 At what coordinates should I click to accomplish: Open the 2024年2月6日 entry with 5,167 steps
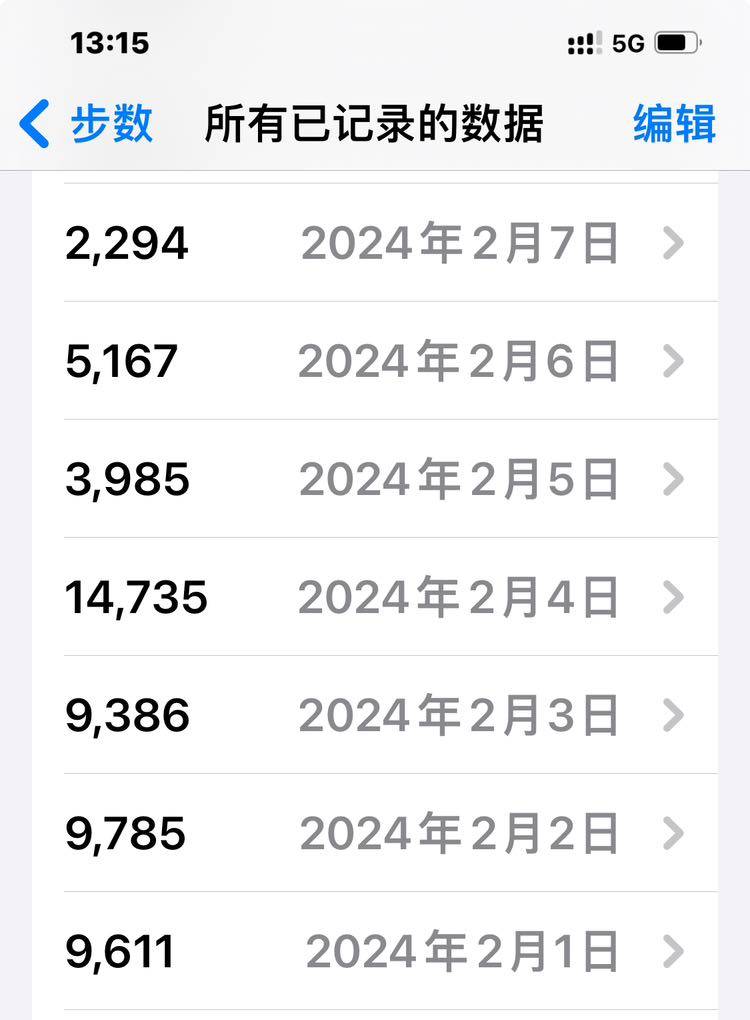[390, 361]
